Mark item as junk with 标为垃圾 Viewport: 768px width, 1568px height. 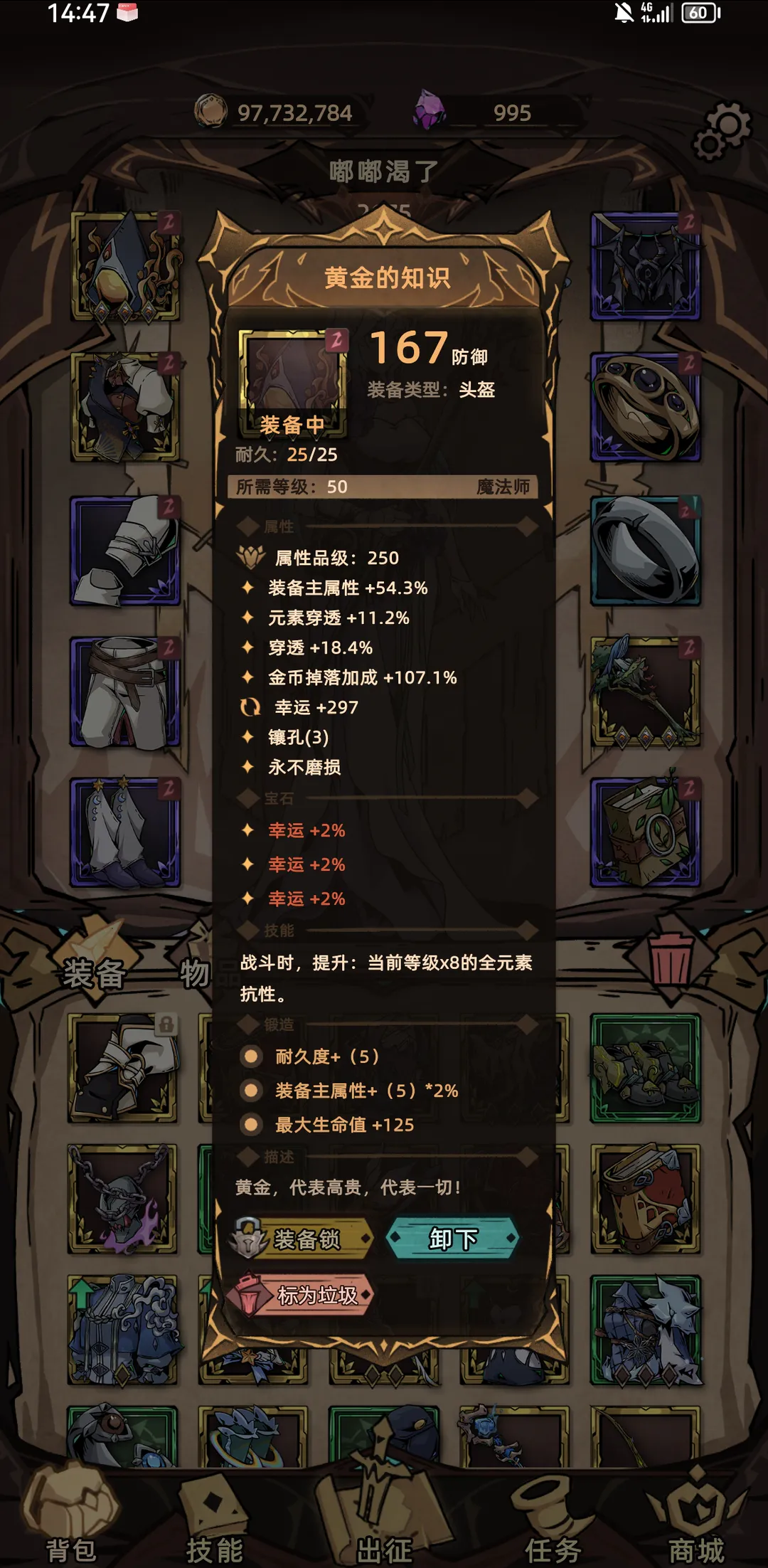point(300,1295)
